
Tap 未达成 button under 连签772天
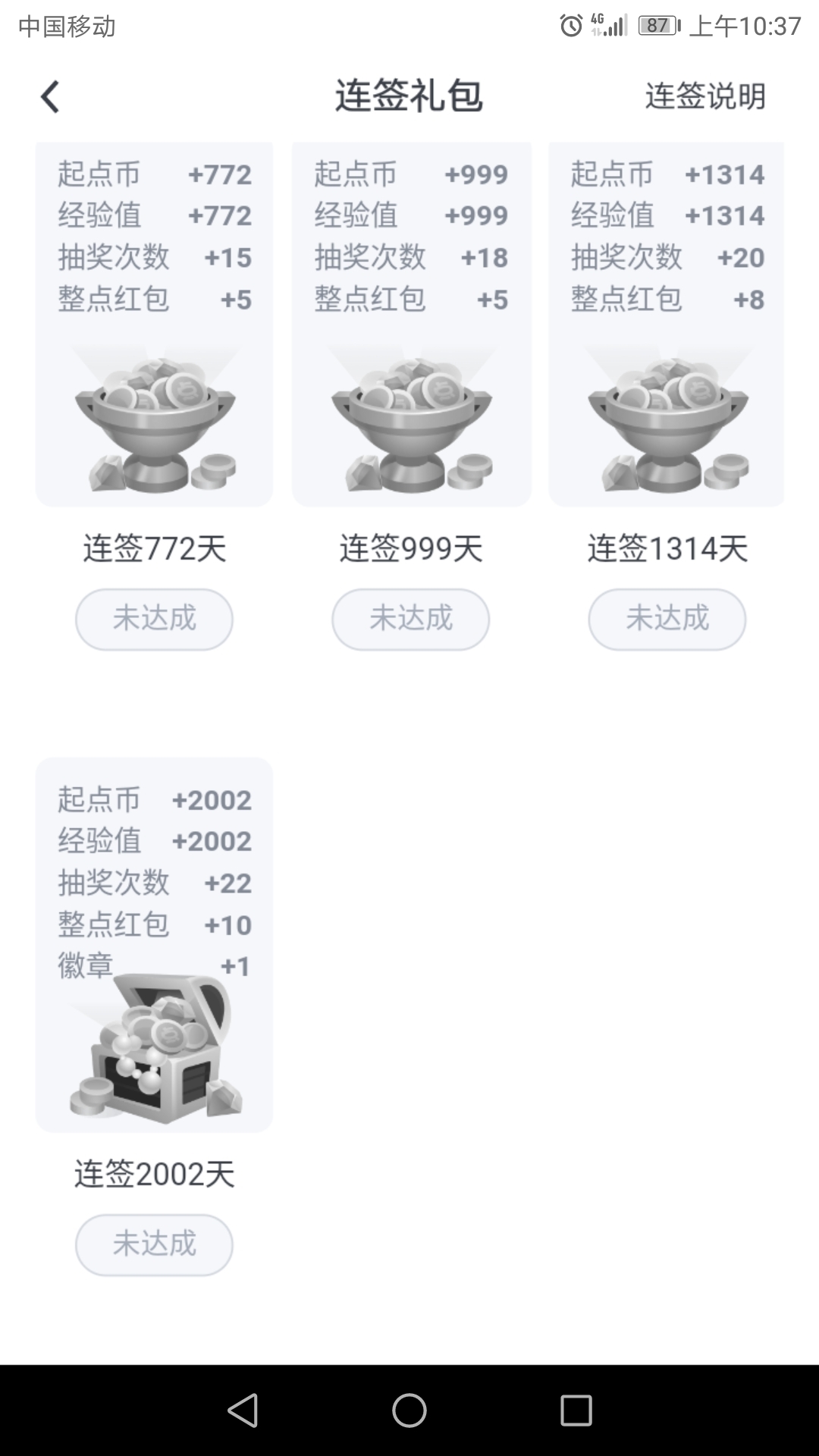tap(154, 620)
